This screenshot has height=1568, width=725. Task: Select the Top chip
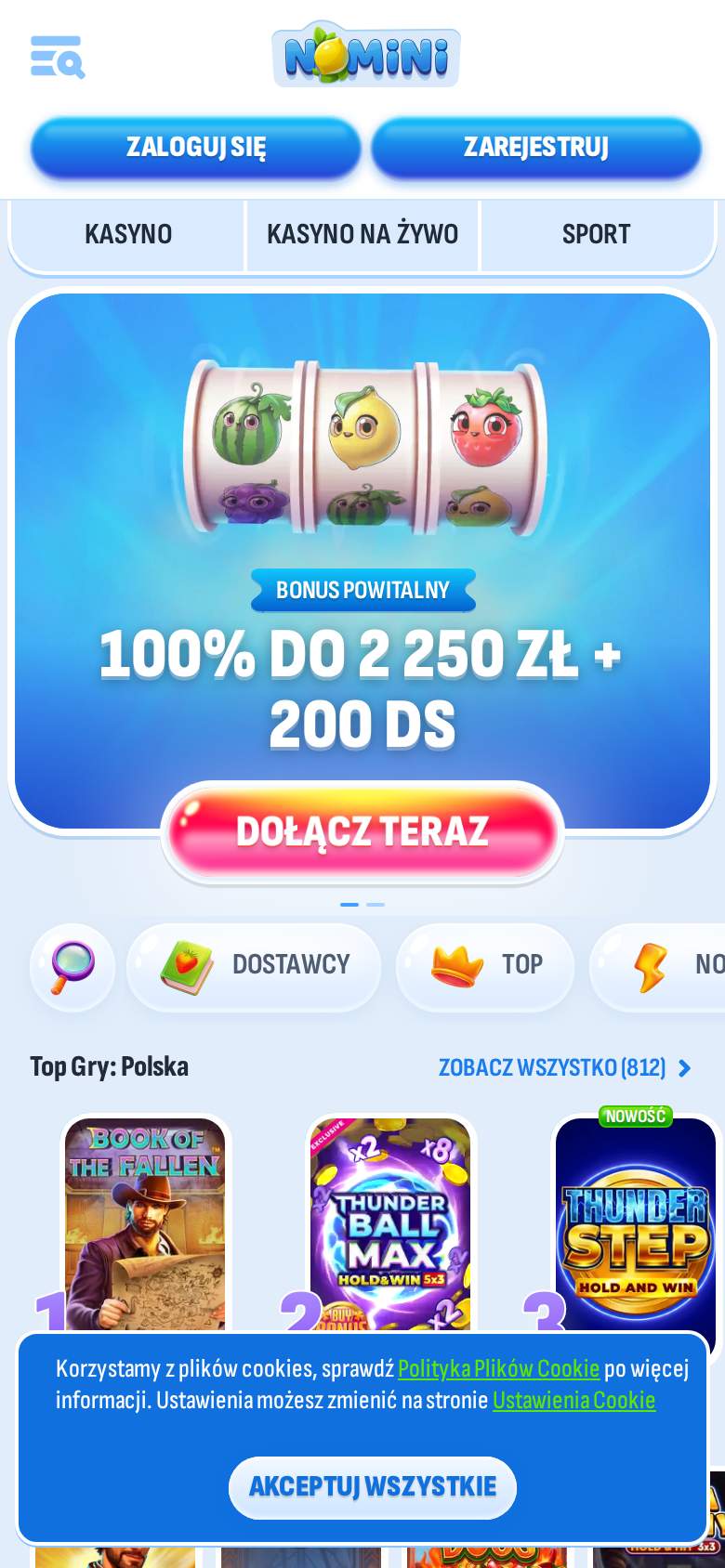point(485,966)
